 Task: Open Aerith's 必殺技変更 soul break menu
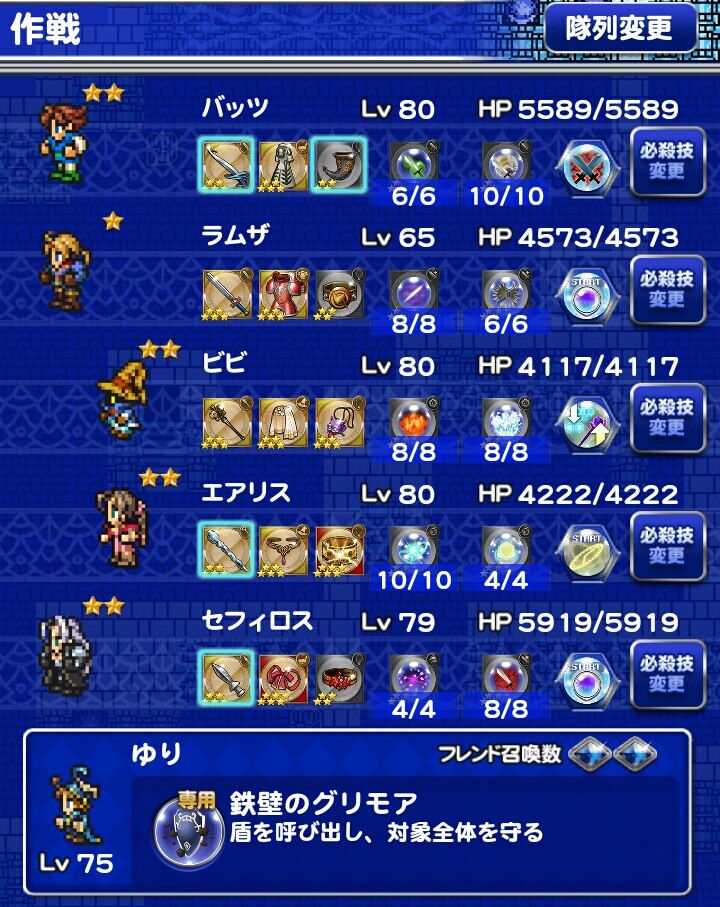(666, 544)
